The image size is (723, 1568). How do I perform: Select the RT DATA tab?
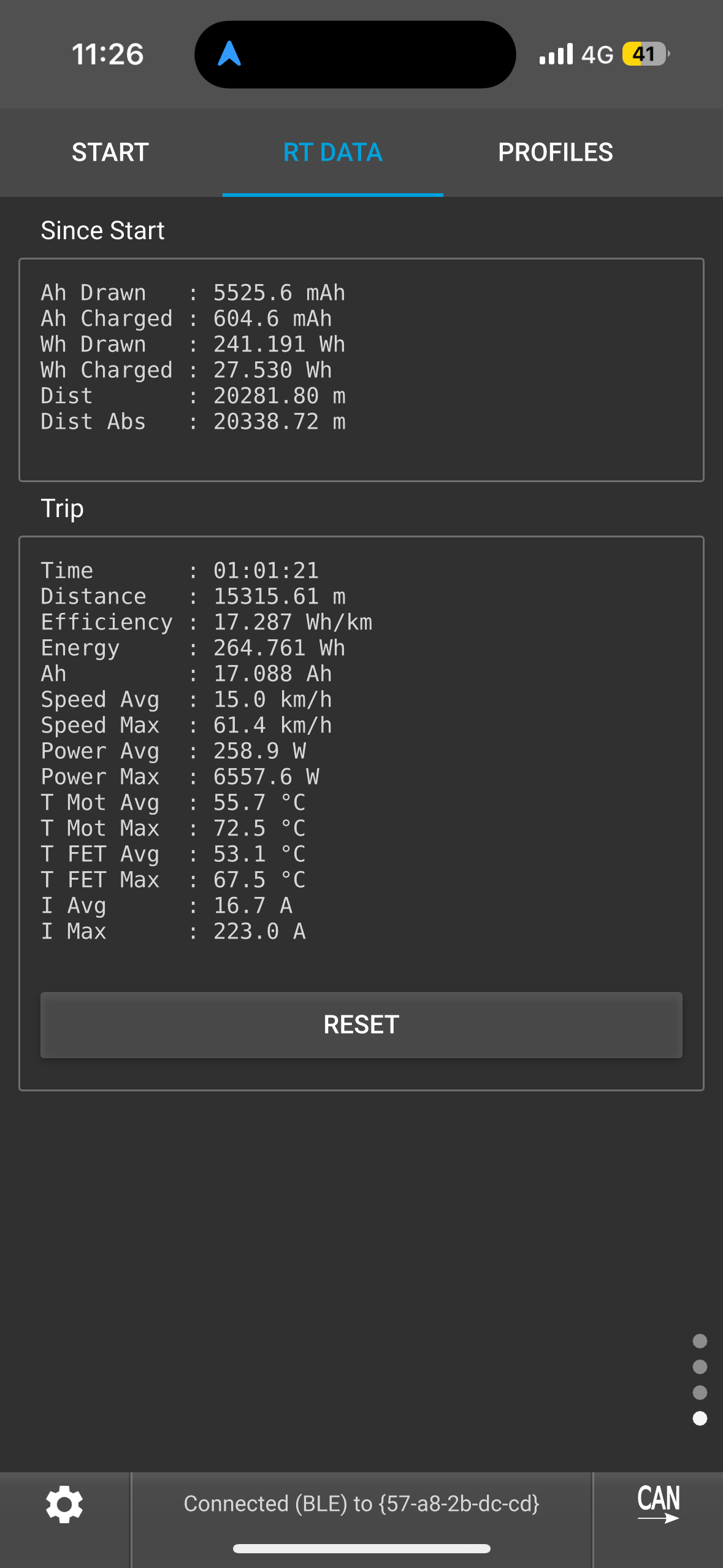[333, 152]
